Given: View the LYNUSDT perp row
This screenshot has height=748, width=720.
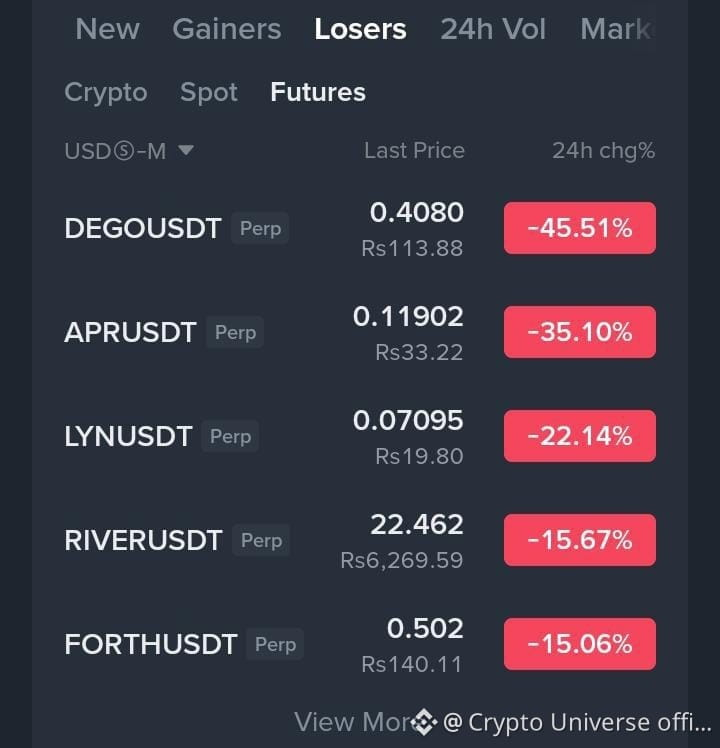Looking at the screenshot, I should (x=360, y=436).
